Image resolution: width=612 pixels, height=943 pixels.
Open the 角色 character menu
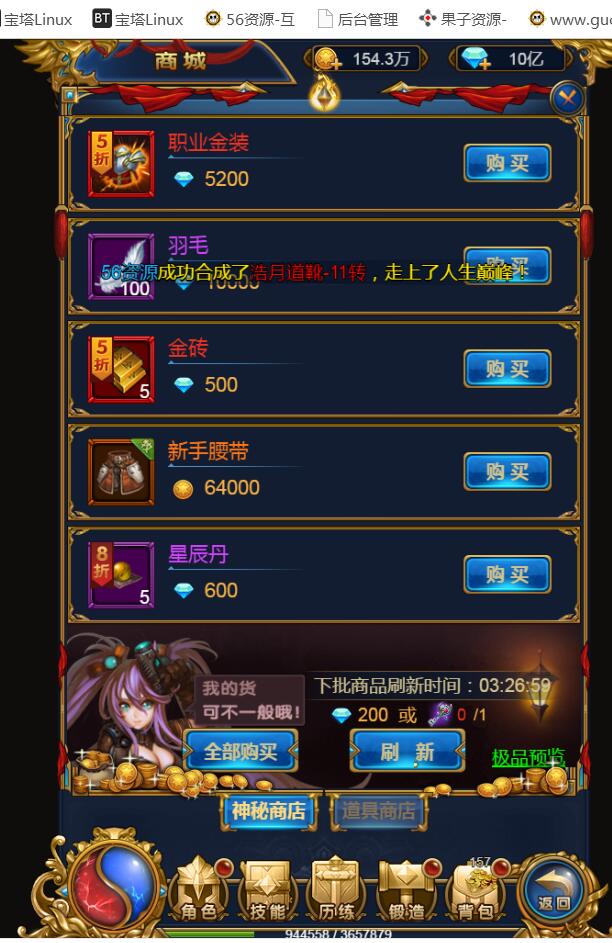(x=197, y=889)
